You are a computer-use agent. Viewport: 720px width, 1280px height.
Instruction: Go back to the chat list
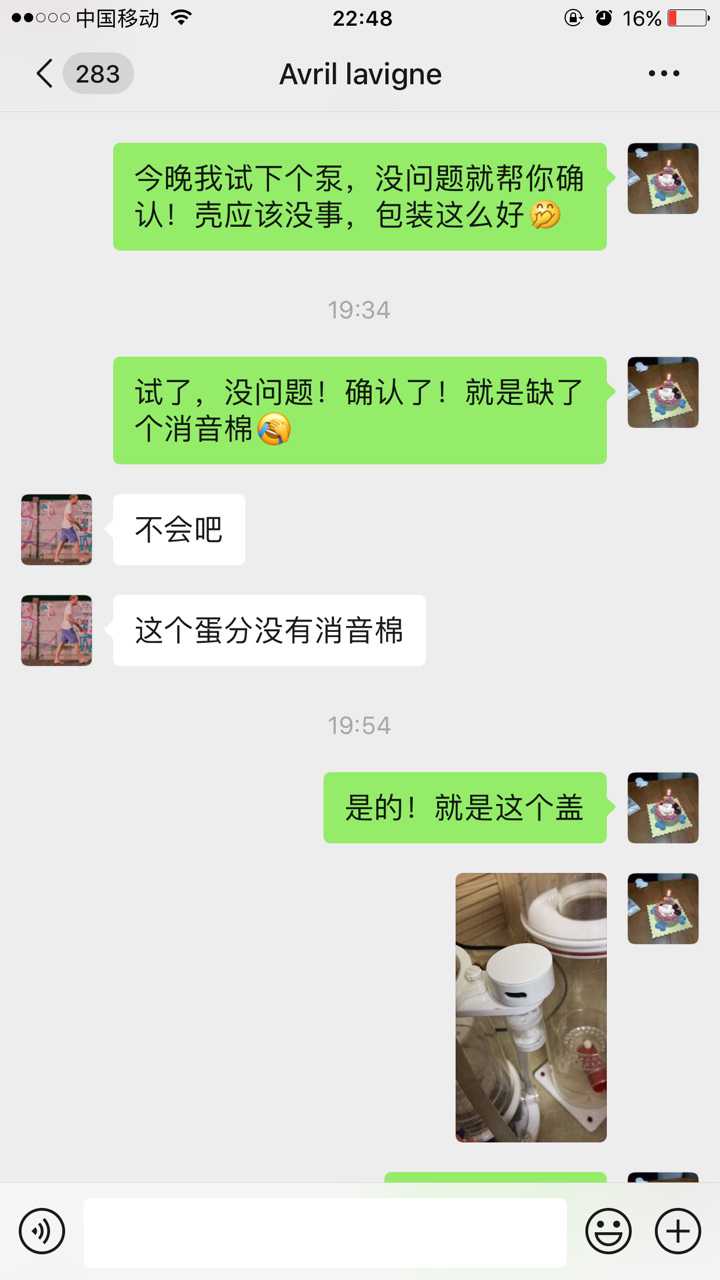tap(45, 74)
